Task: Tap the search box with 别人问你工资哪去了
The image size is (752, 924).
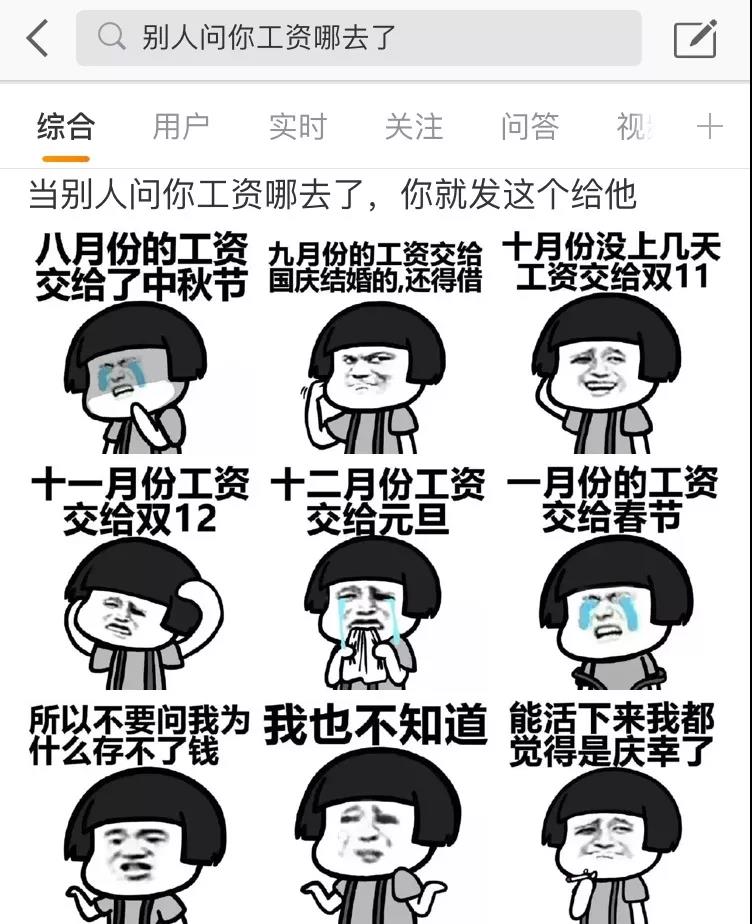Action: click(x=358, y=38)
